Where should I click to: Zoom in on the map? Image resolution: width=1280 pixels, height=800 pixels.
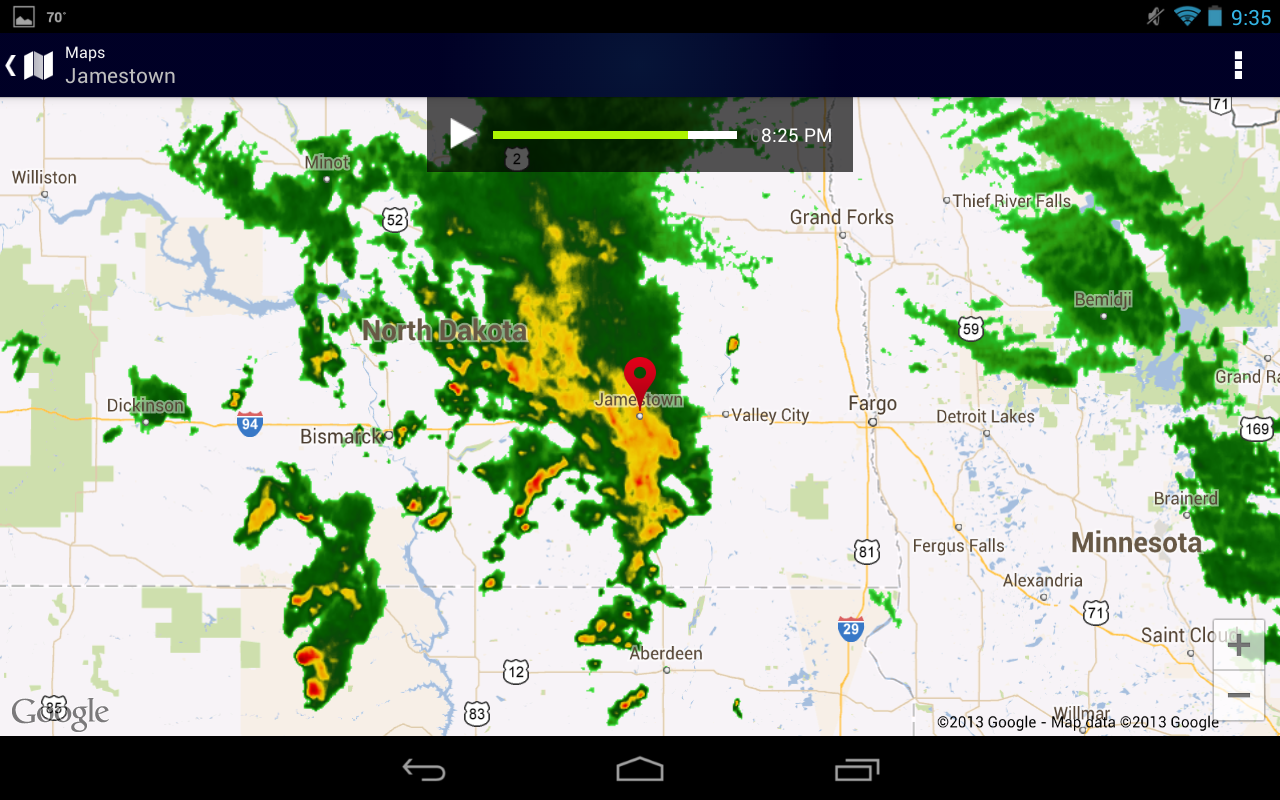point(1238,645)
